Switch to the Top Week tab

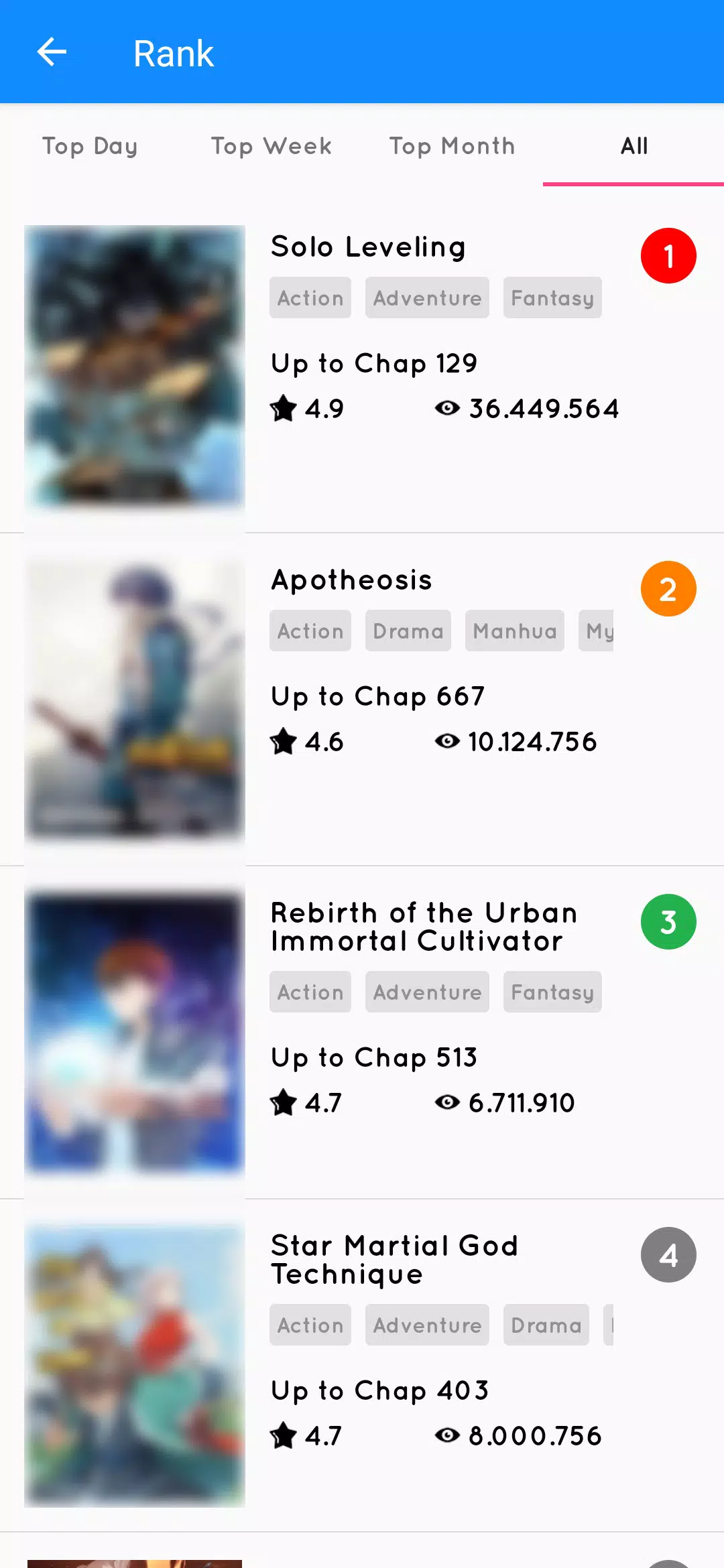(271, 146)
